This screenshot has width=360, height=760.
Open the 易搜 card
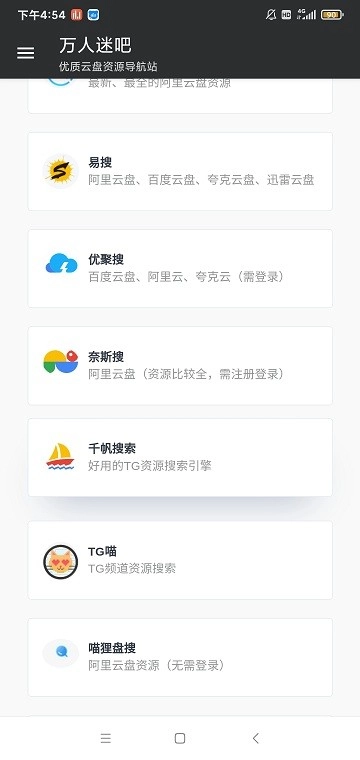180,172
